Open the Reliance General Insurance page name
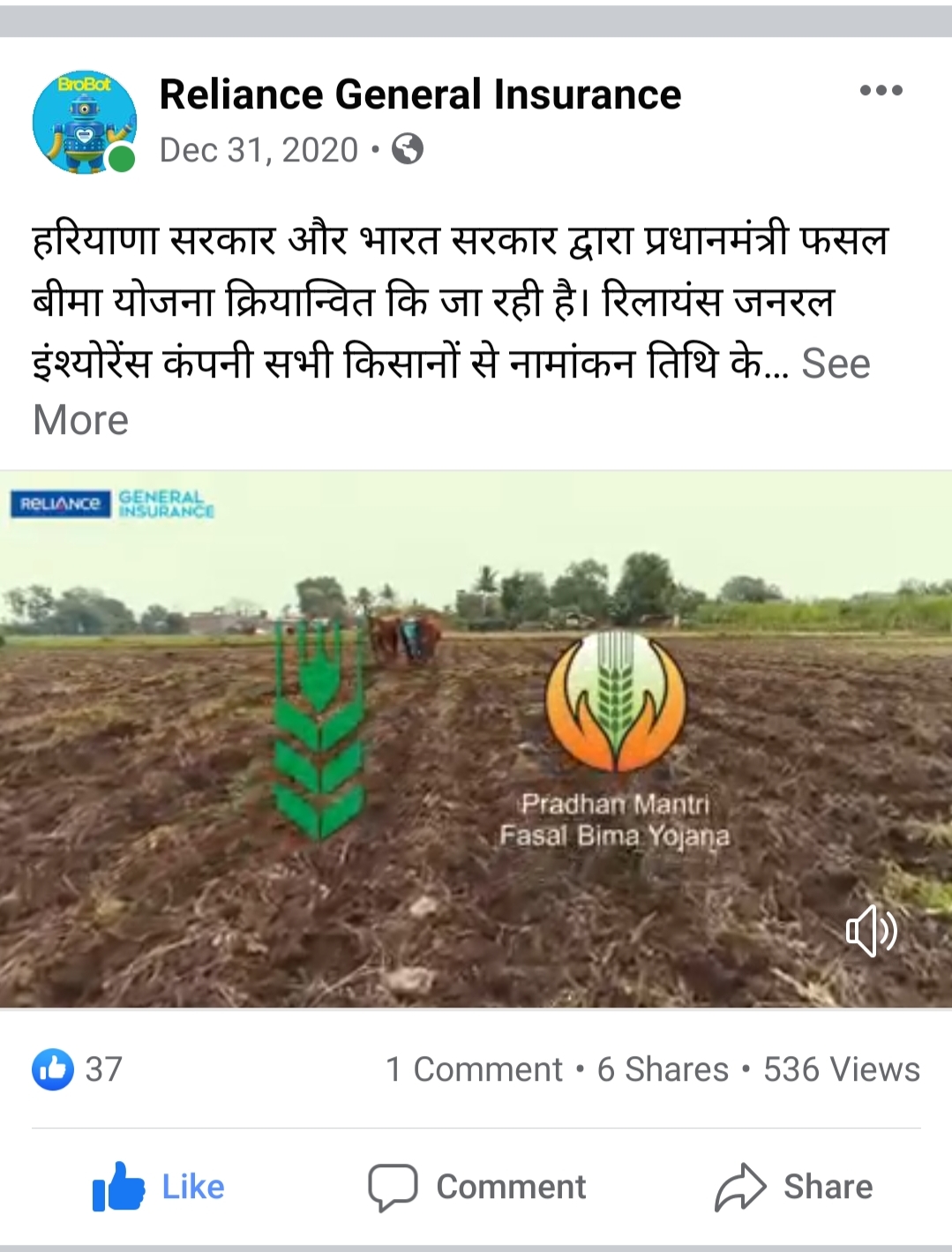 click(x=420, y=94)
